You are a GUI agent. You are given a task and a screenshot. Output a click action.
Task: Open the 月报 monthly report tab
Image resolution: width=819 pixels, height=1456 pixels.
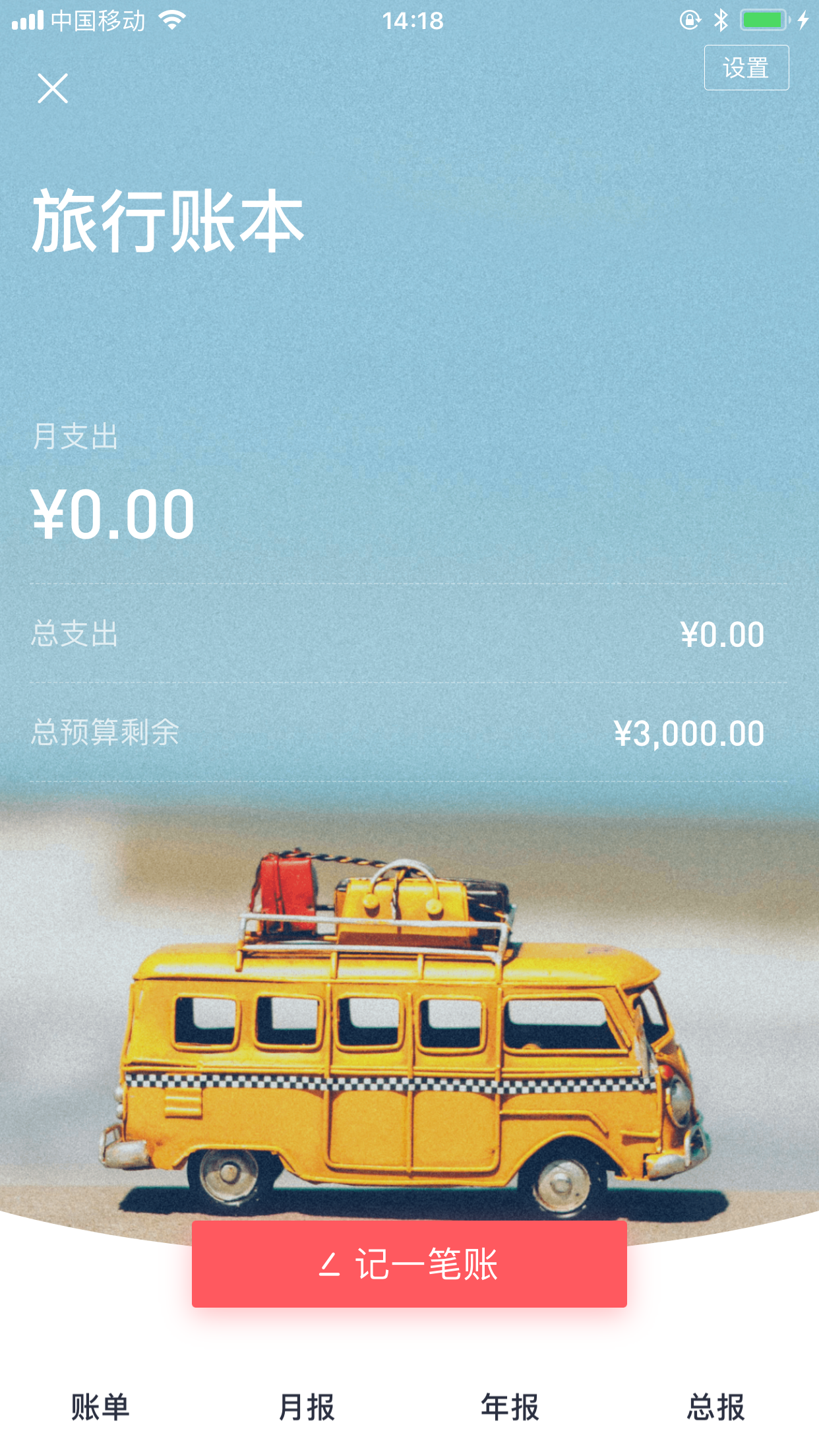pyautogui.click(x=307, y=1407)
